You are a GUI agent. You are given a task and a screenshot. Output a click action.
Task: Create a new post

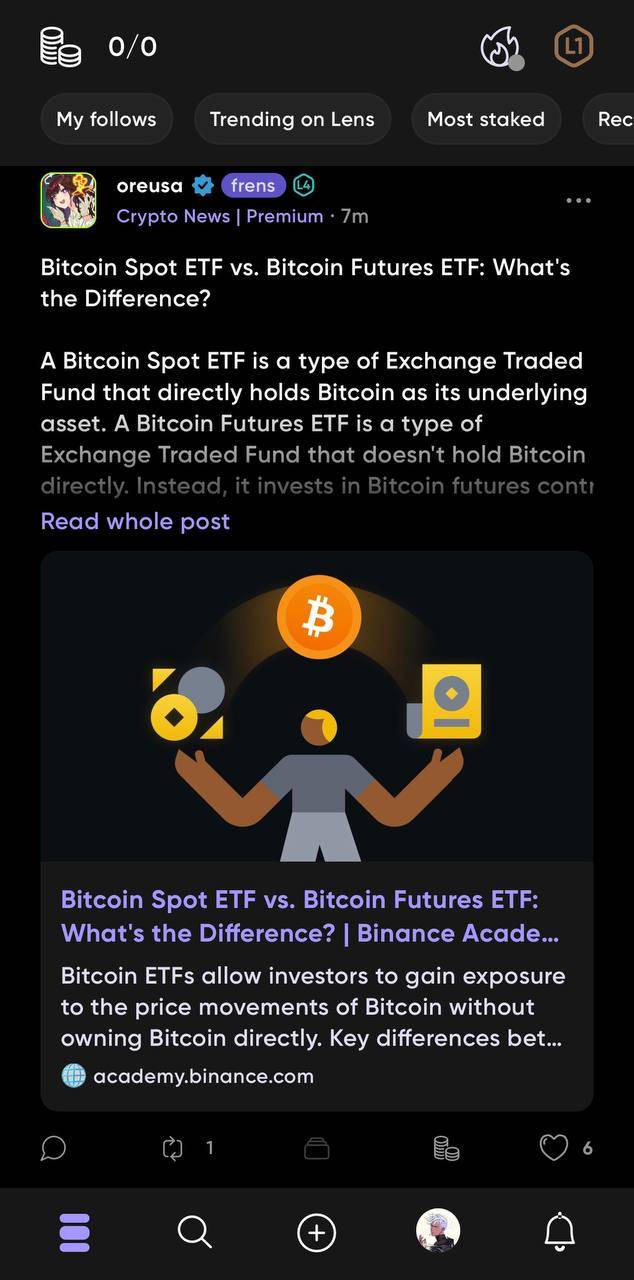click(x=317, y=1232)
